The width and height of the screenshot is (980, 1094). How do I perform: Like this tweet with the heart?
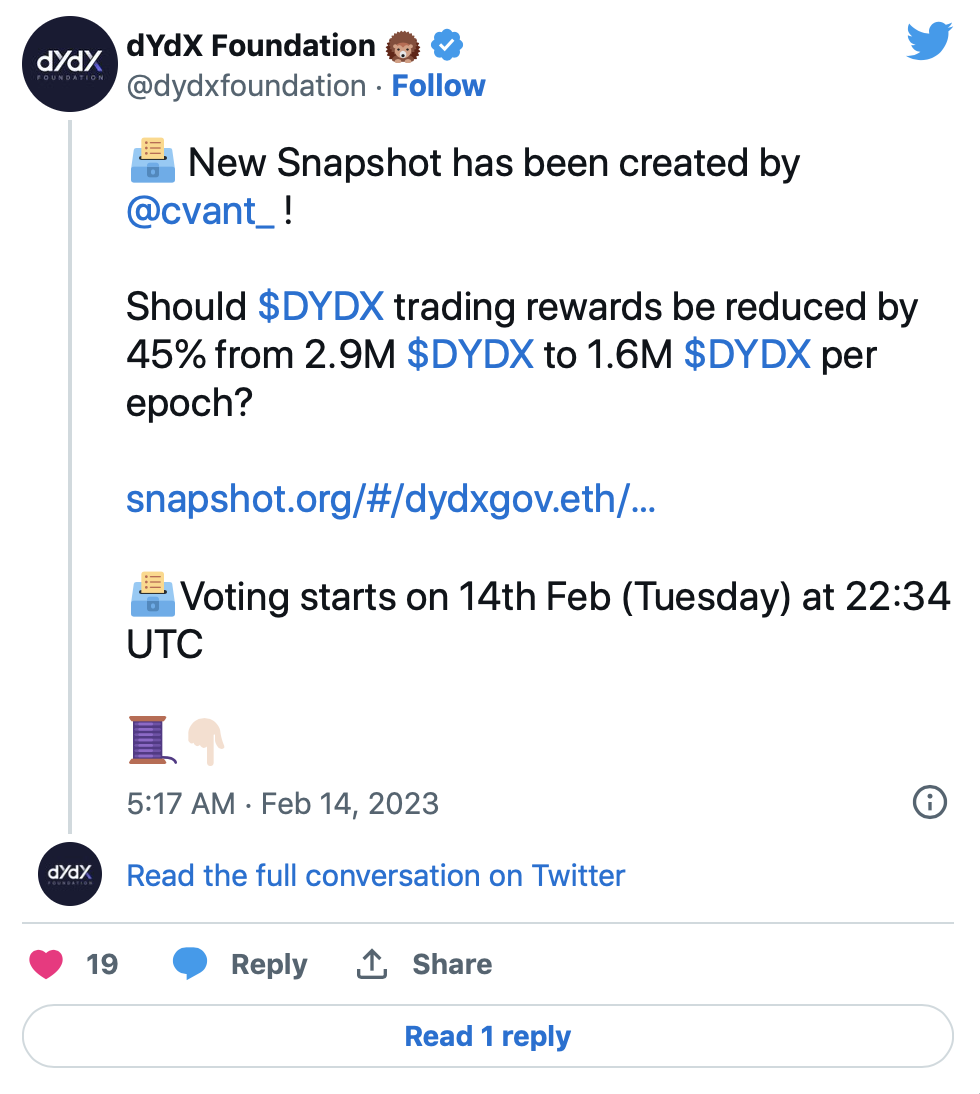click(x=47, y=964)
